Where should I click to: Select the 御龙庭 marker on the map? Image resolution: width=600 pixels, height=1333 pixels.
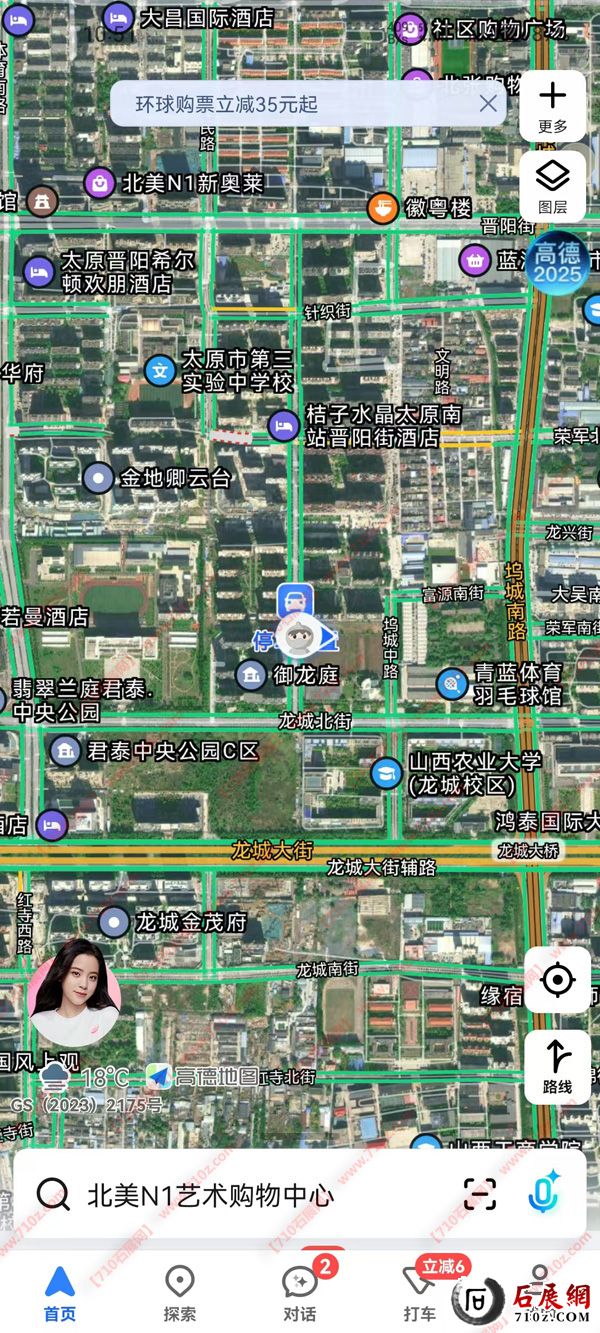[x=251, y=675]
